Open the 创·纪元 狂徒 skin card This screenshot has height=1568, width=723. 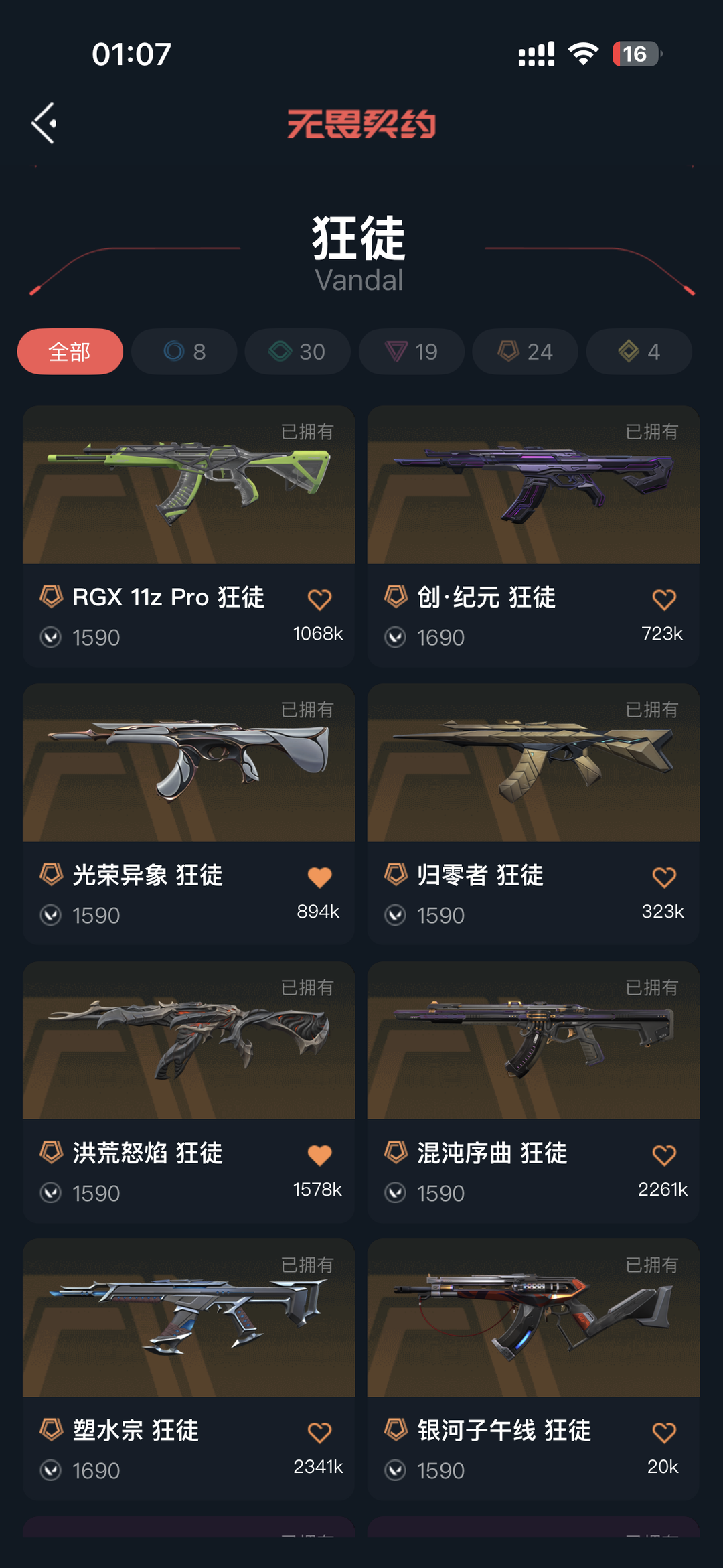click(534, 536)
